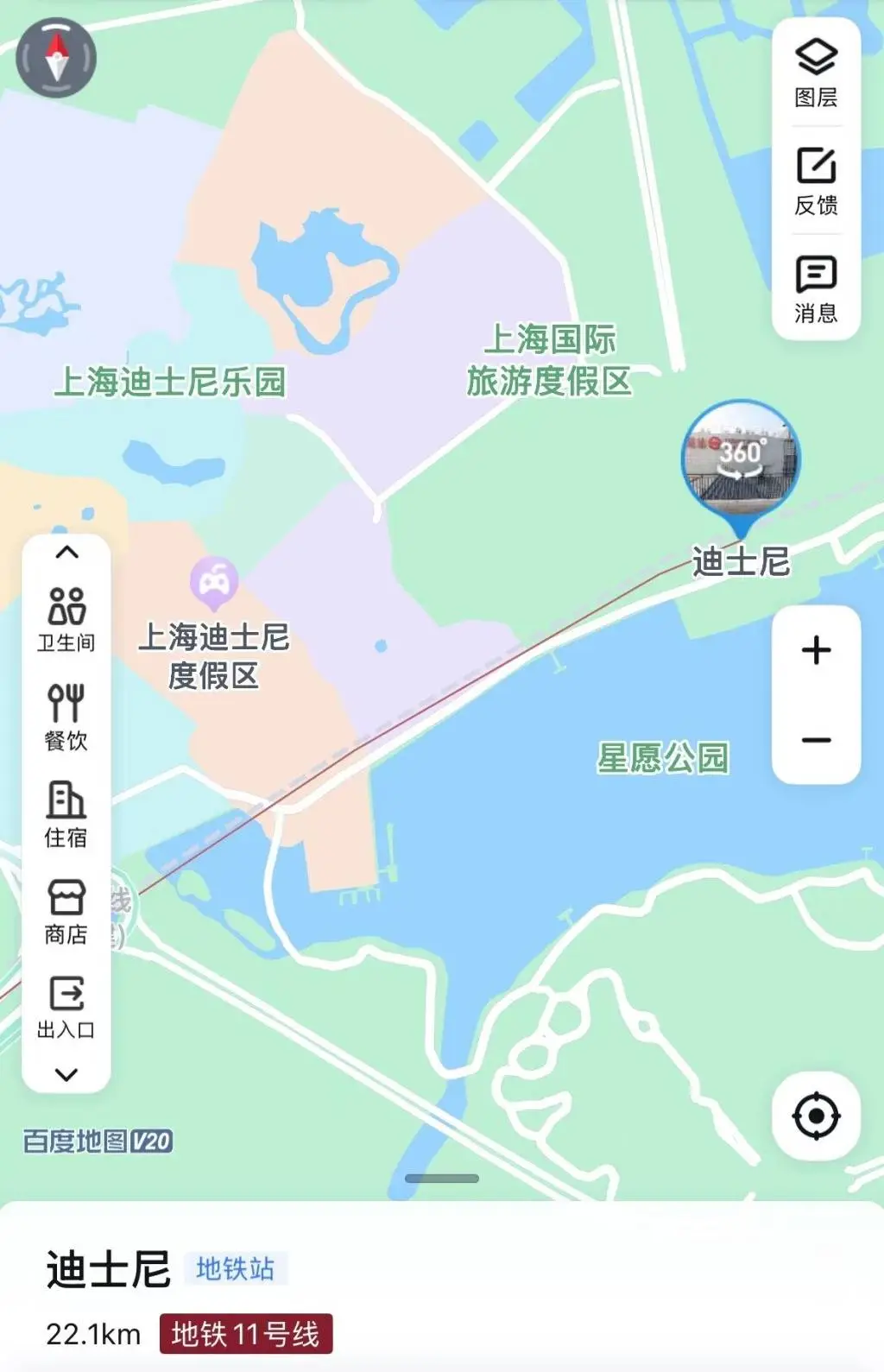This screenshot has width=884, height=1372.
Task: Show 卫生间 restrooms on the map
Action: tap(66, 618)
